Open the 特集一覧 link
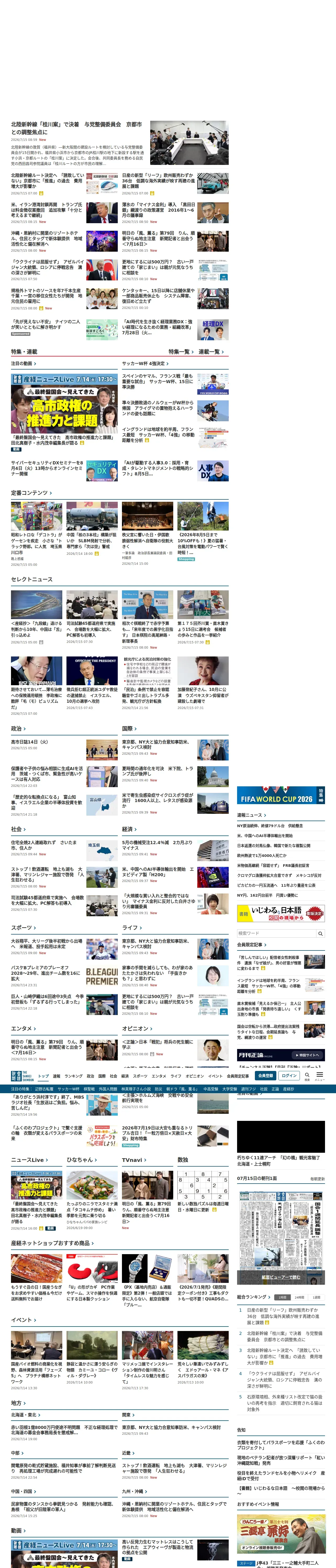The image size is (336, 1568). [181, 351]
